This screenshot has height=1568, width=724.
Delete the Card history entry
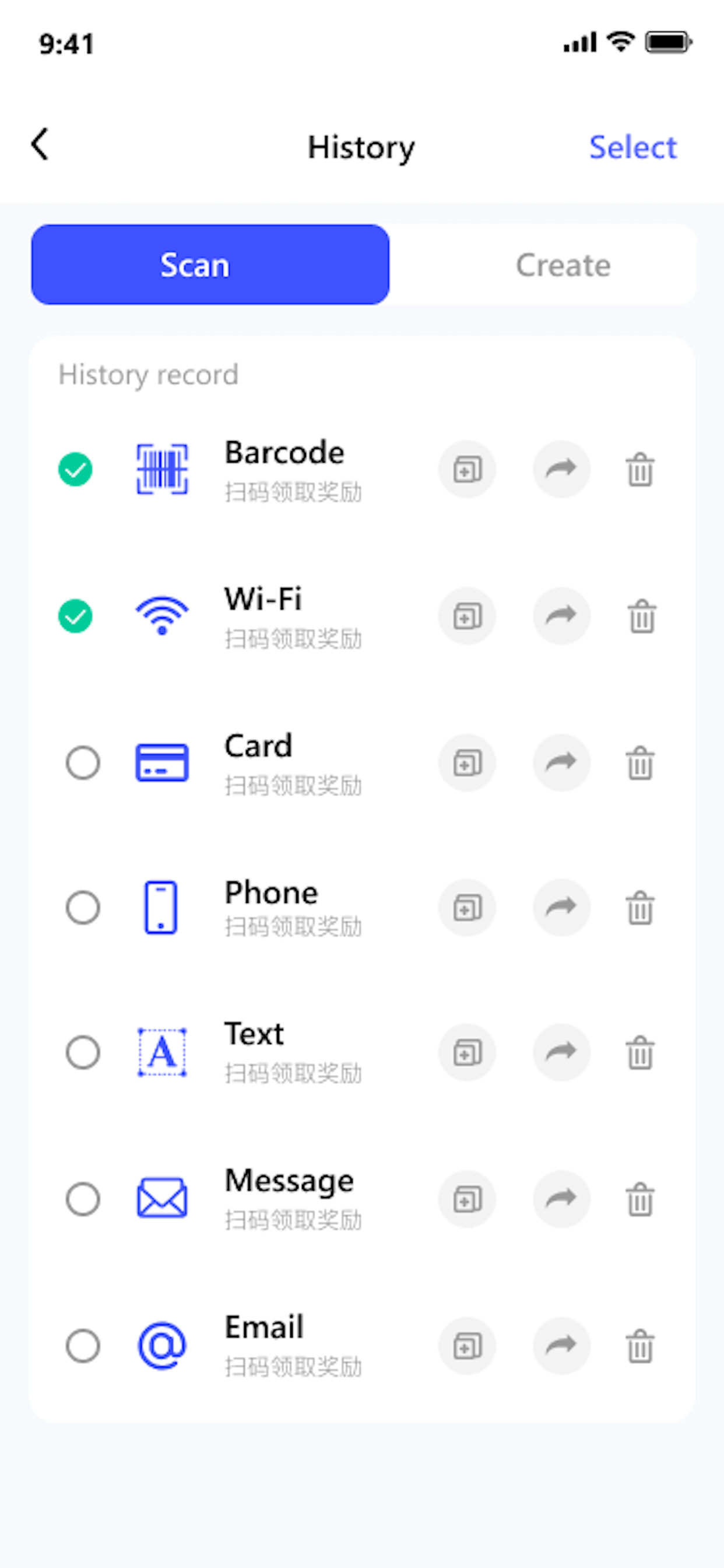click(641, 762)
